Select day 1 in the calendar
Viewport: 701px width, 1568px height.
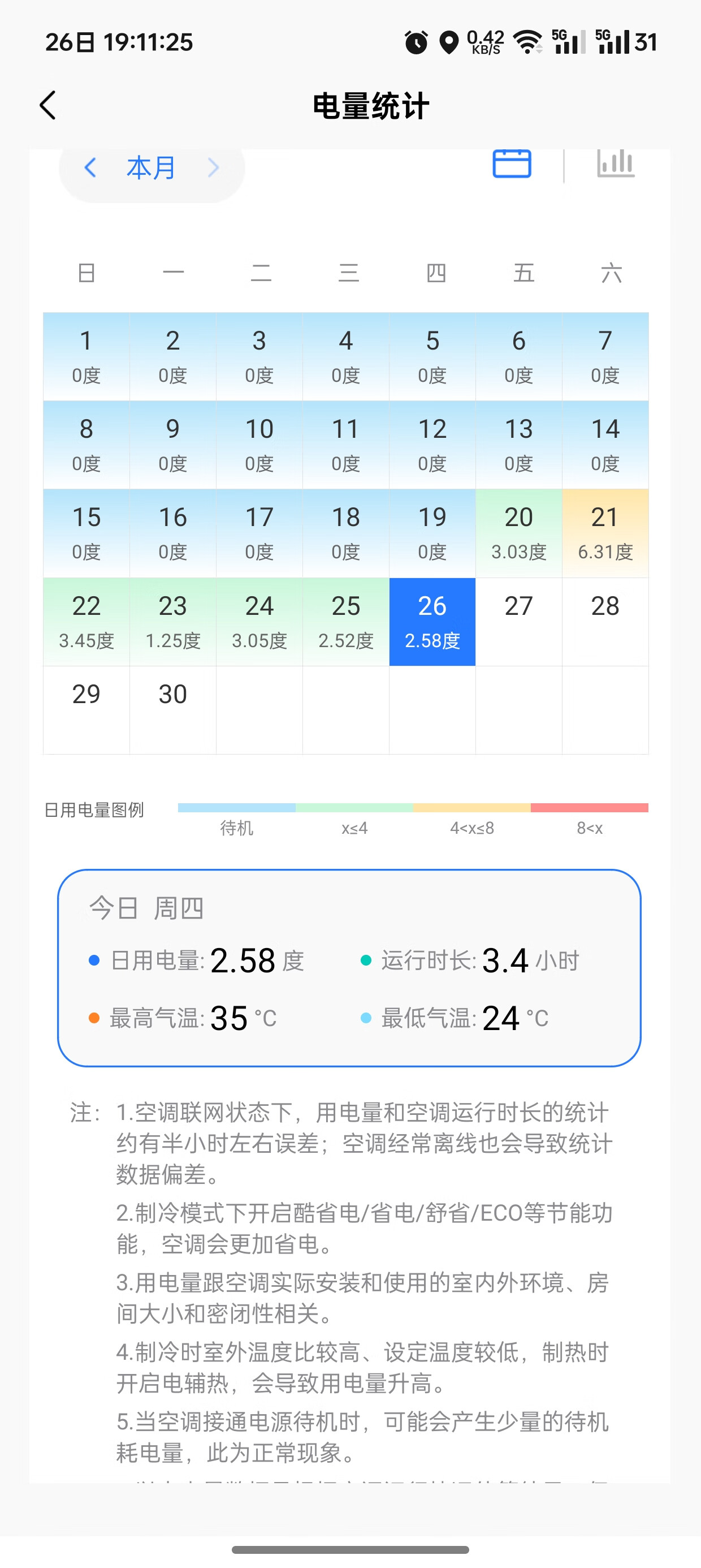point(86,357)
